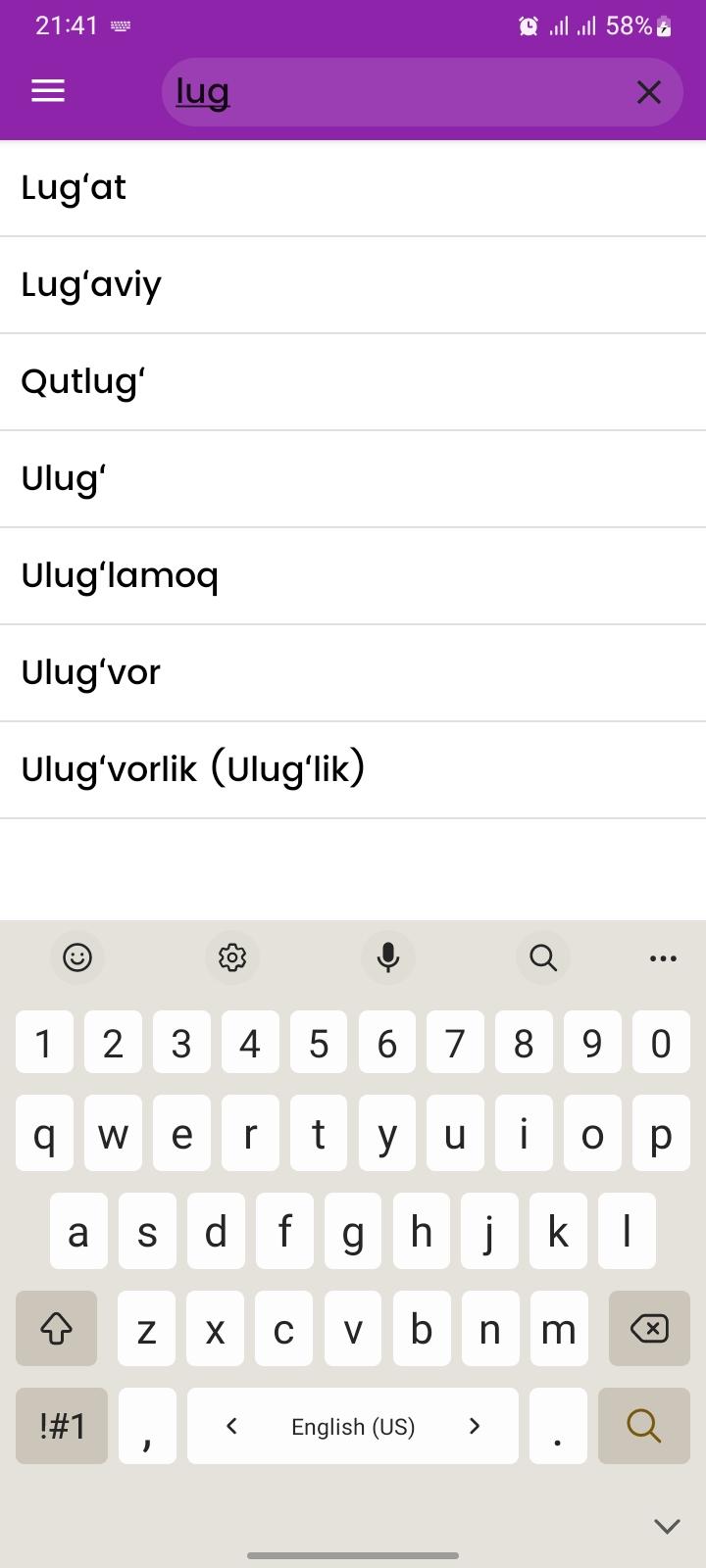
Task: Open keyboard settings gear
Action: (232, 957)
